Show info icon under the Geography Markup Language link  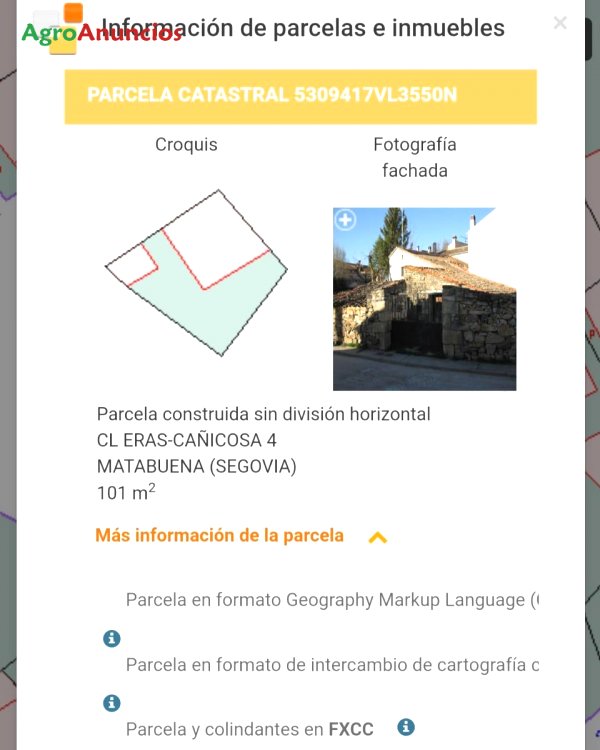(x=112, y=638)
